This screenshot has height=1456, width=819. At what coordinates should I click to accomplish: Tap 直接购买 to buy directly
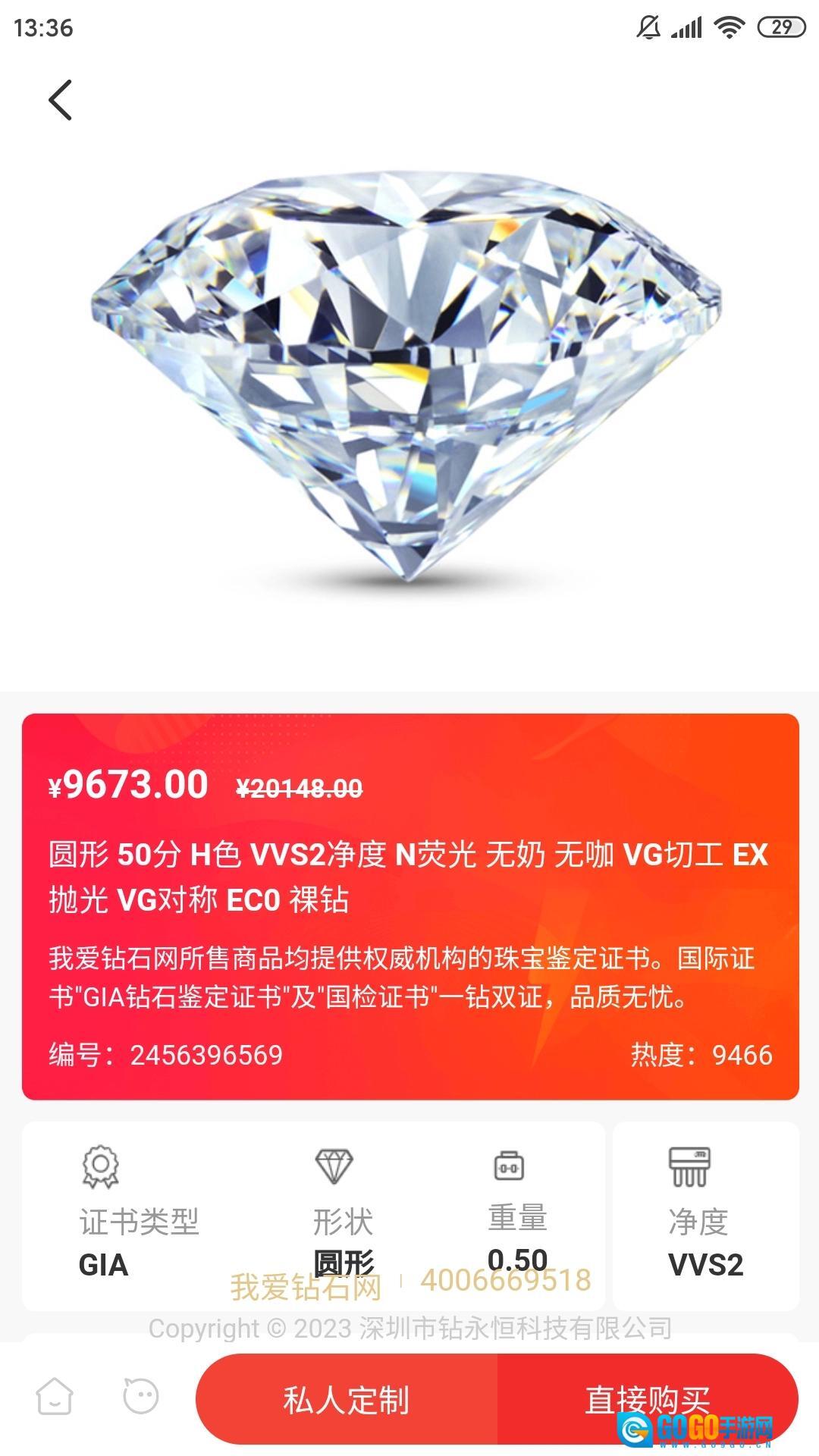(647, 1399)
